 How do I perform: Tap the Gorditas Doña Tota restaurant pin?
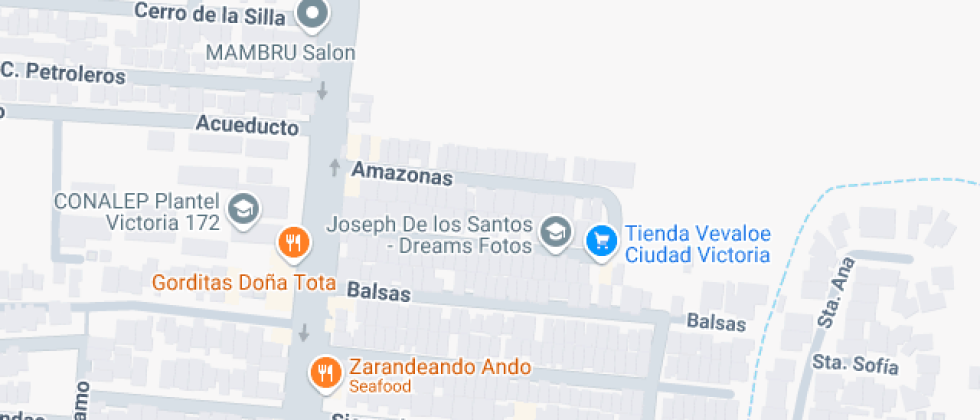click(293, 241)
